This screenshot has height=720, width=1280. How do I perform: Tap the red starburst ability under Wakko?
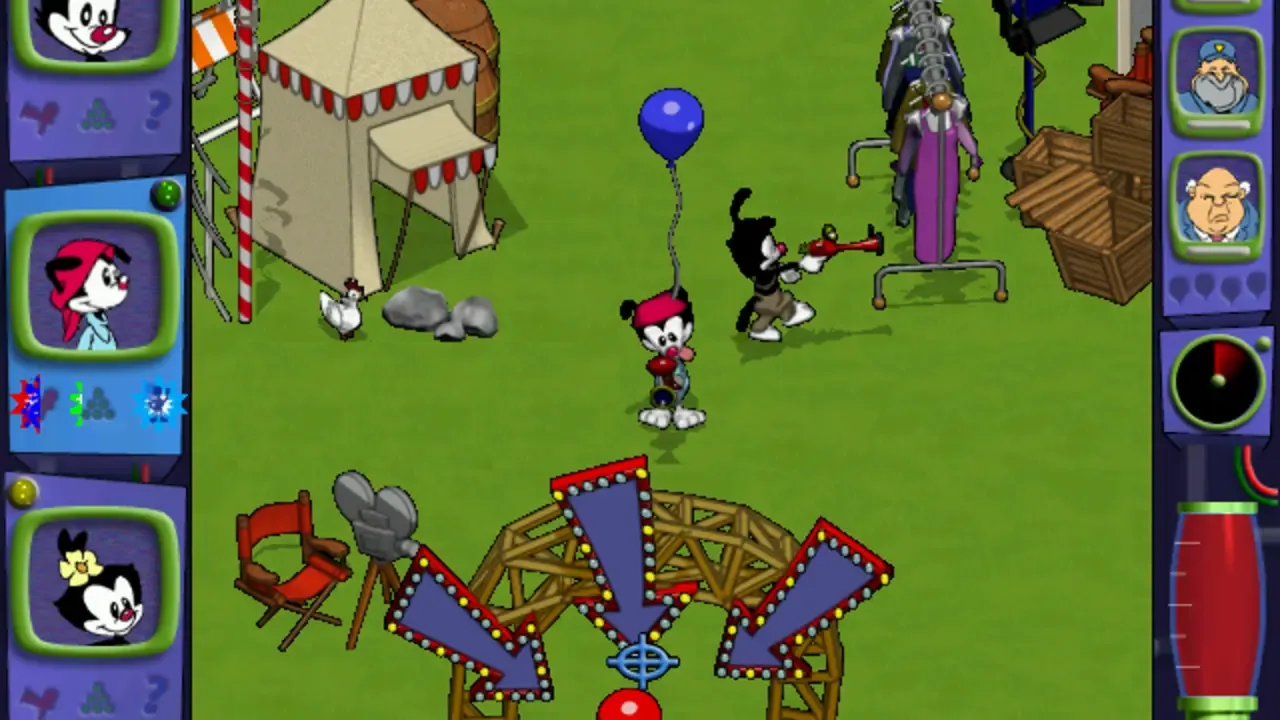pos(30,403)
